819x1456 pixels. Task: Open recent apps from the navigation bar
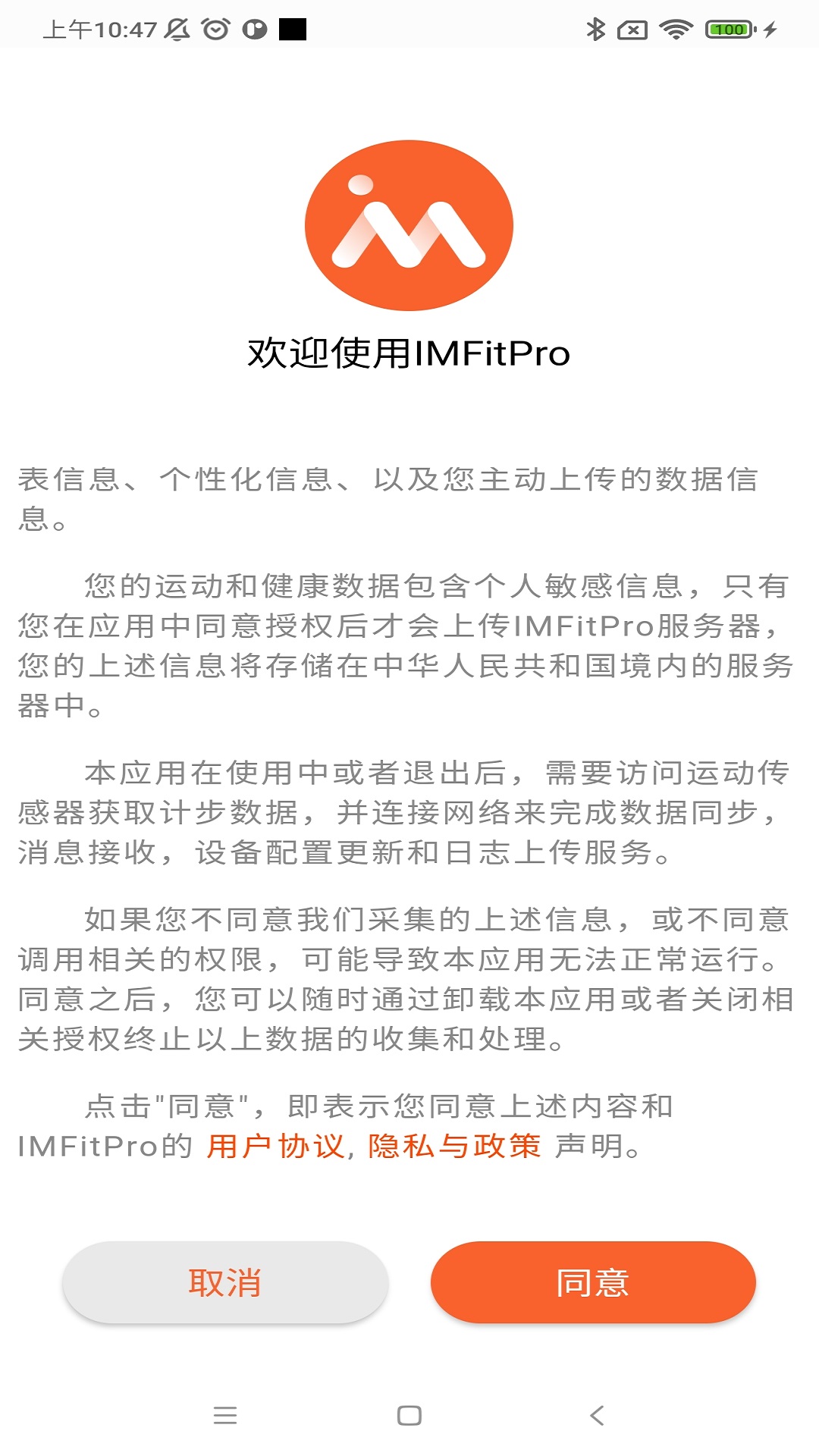point(225,1415)
